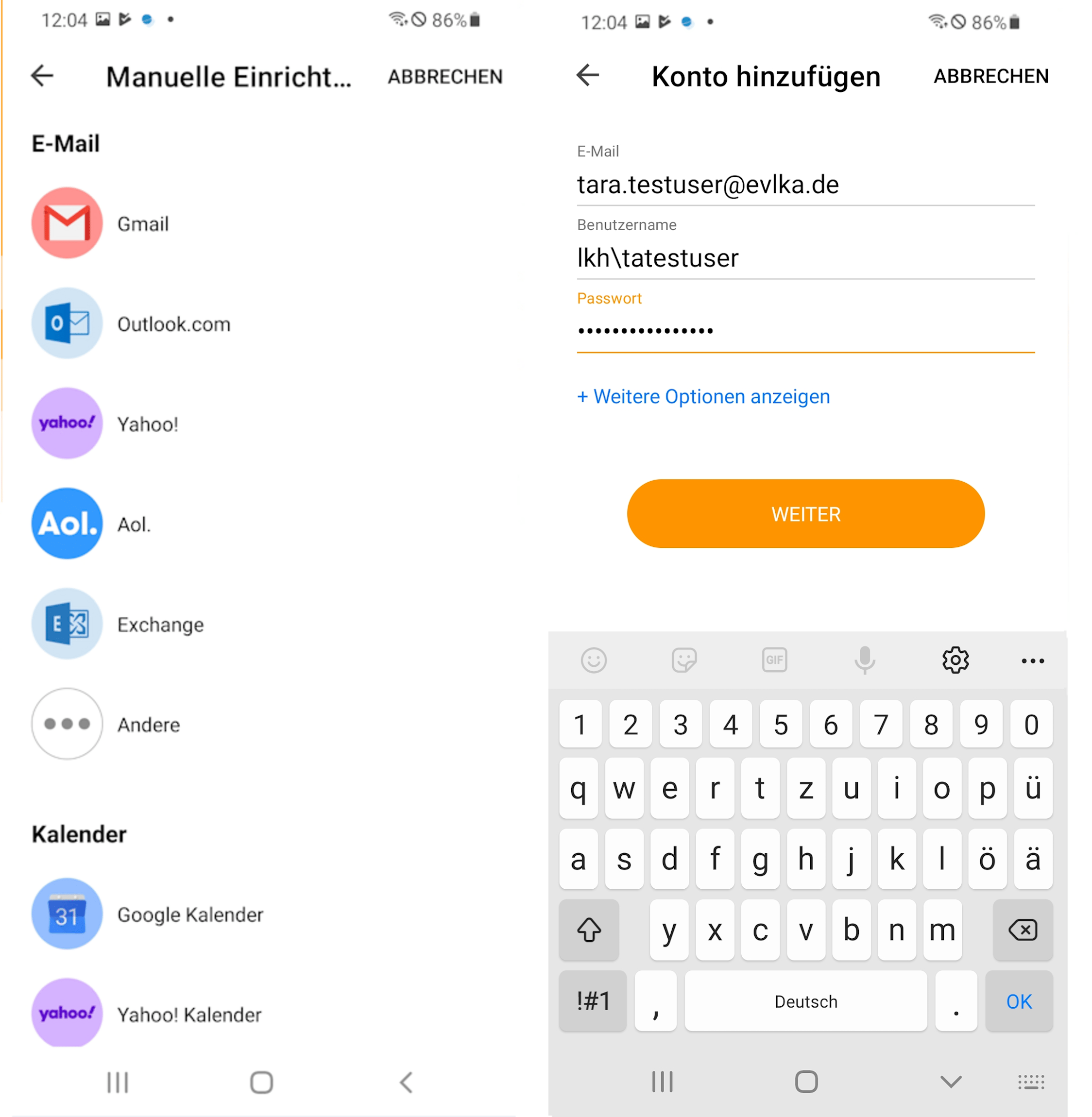Expand Weitere Optionen anzeigen
Viewport: 1092px width, 1117px height.
pos(703,396)
